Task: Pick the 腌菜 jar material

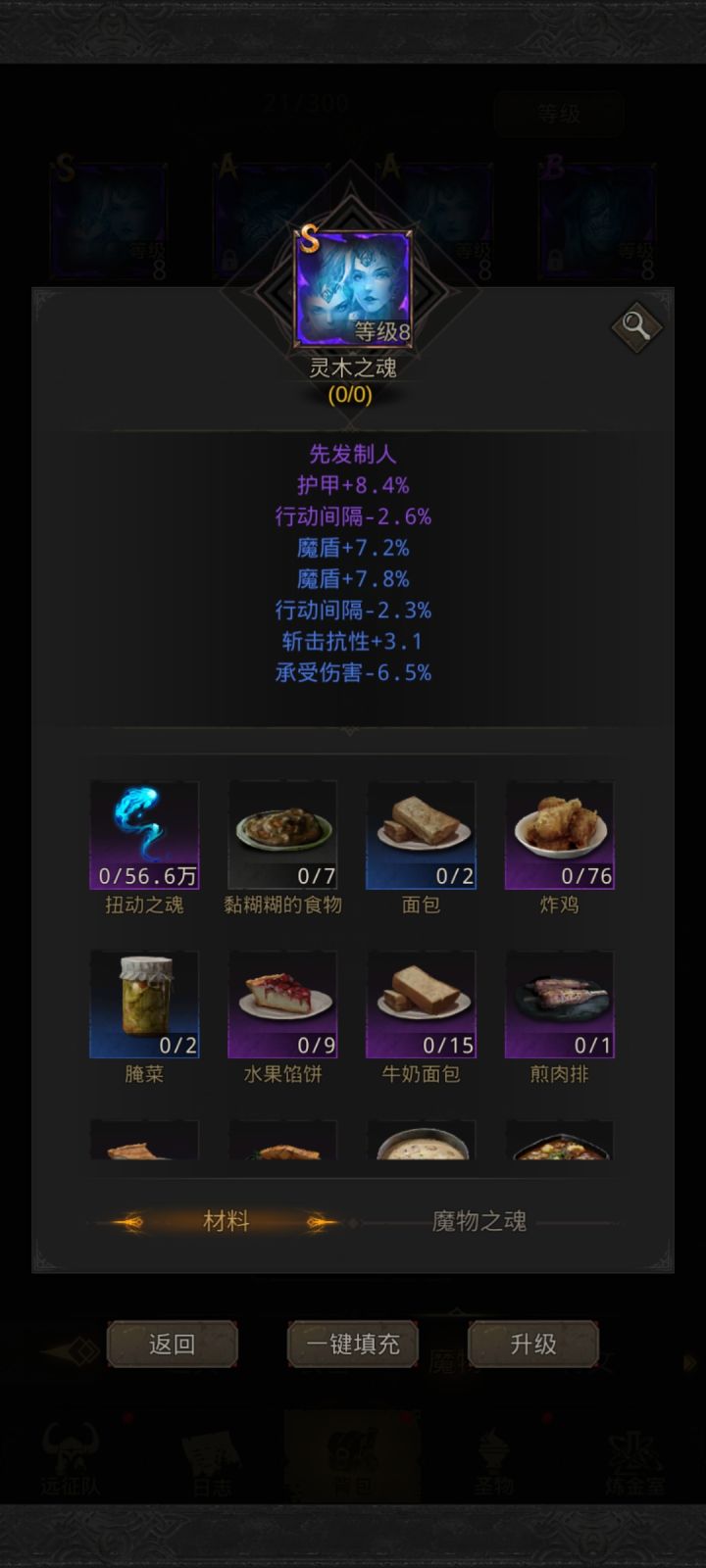Action: click(x=144, y=1004)
